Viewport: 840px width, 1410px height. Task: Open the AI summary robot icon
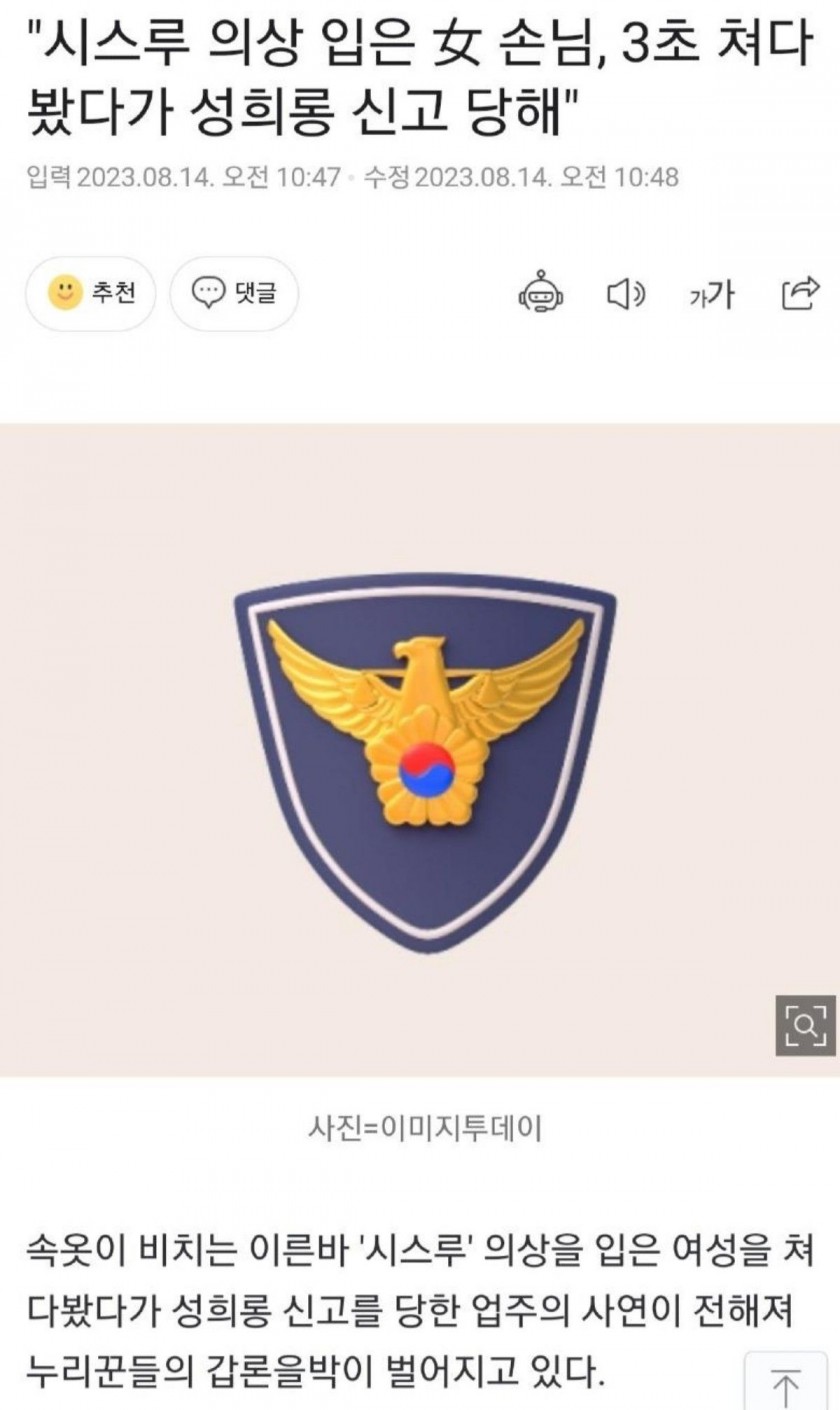541,294
